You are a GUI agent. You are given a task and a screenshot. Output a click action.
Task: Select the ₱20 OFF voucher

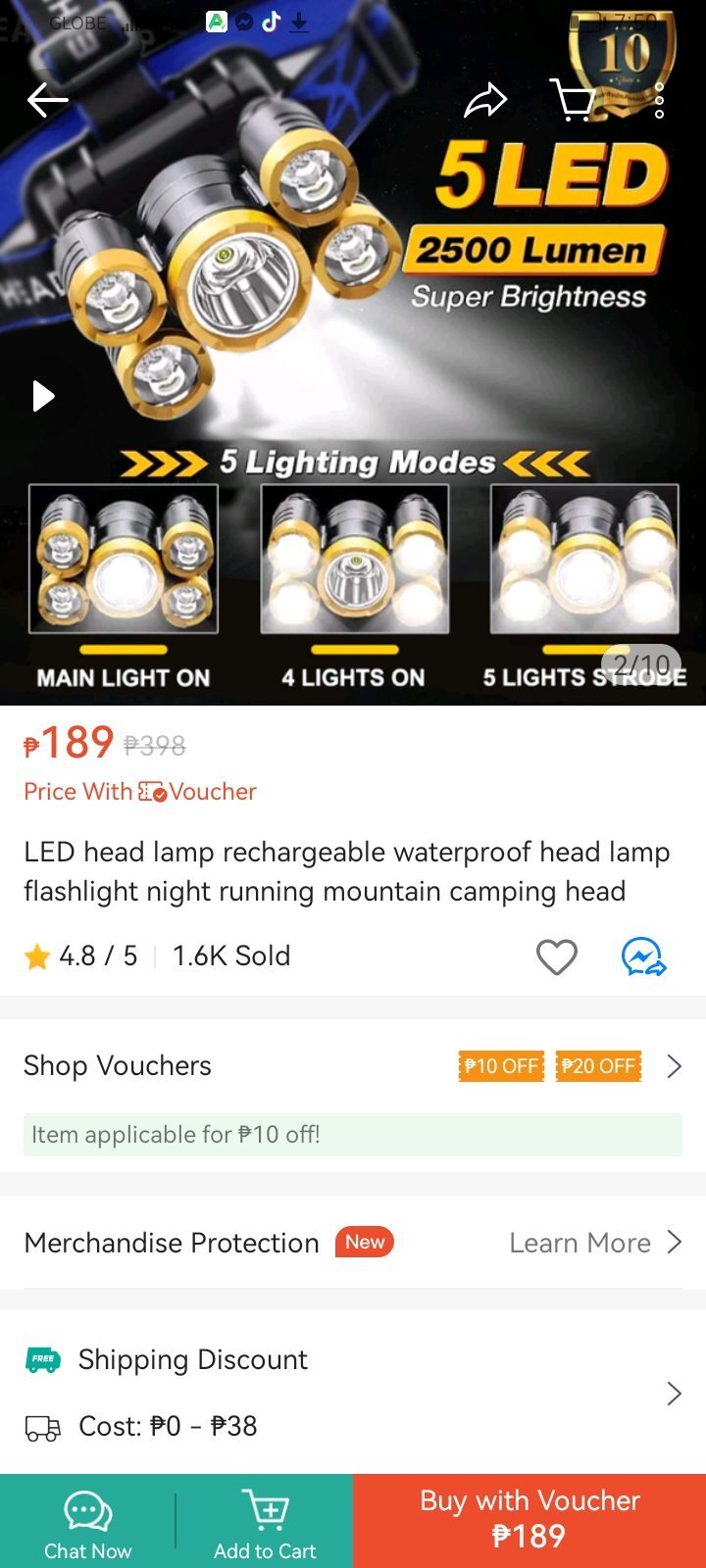pos(598,1066)
